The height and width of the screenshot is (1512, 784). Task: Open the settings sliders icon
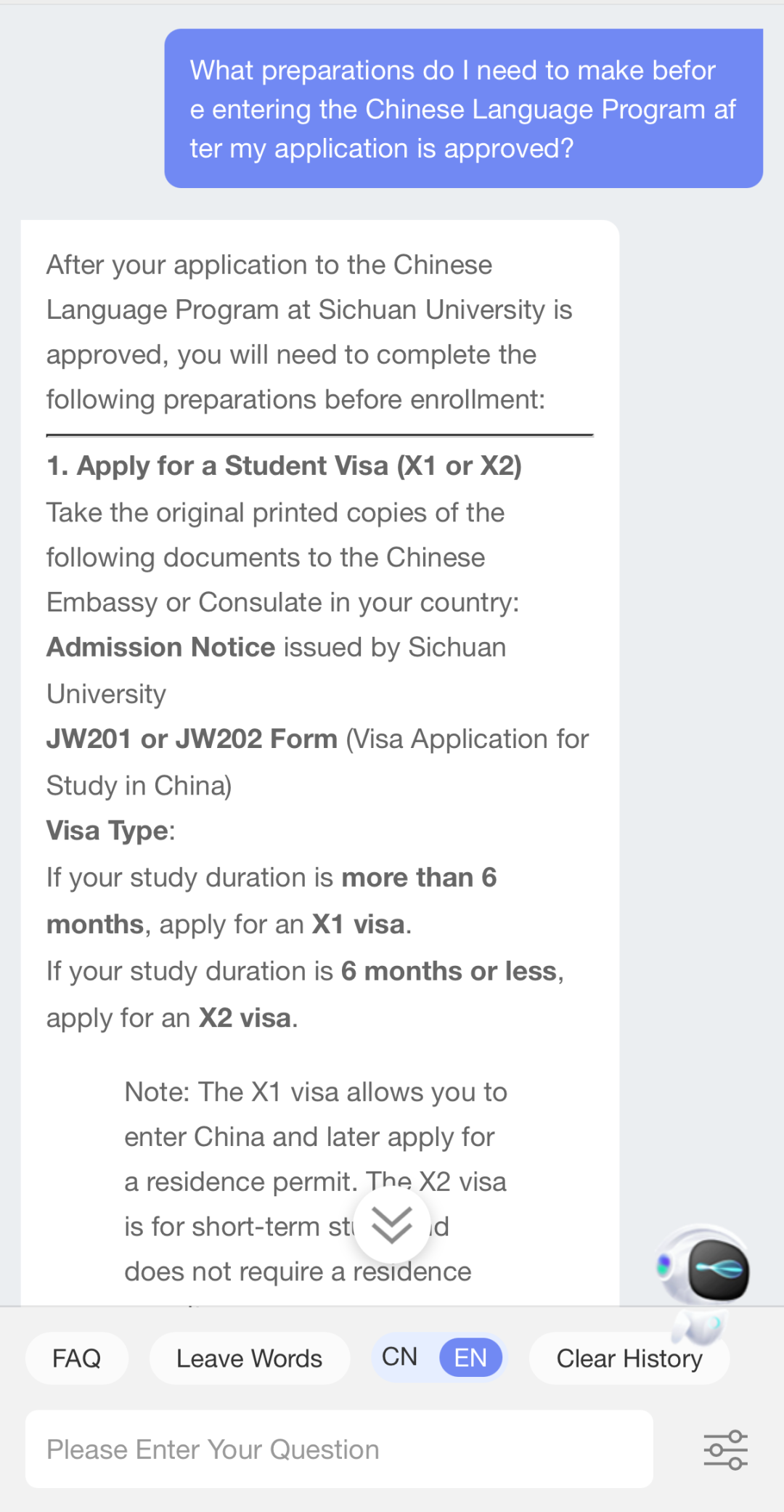coord(725,1450)
